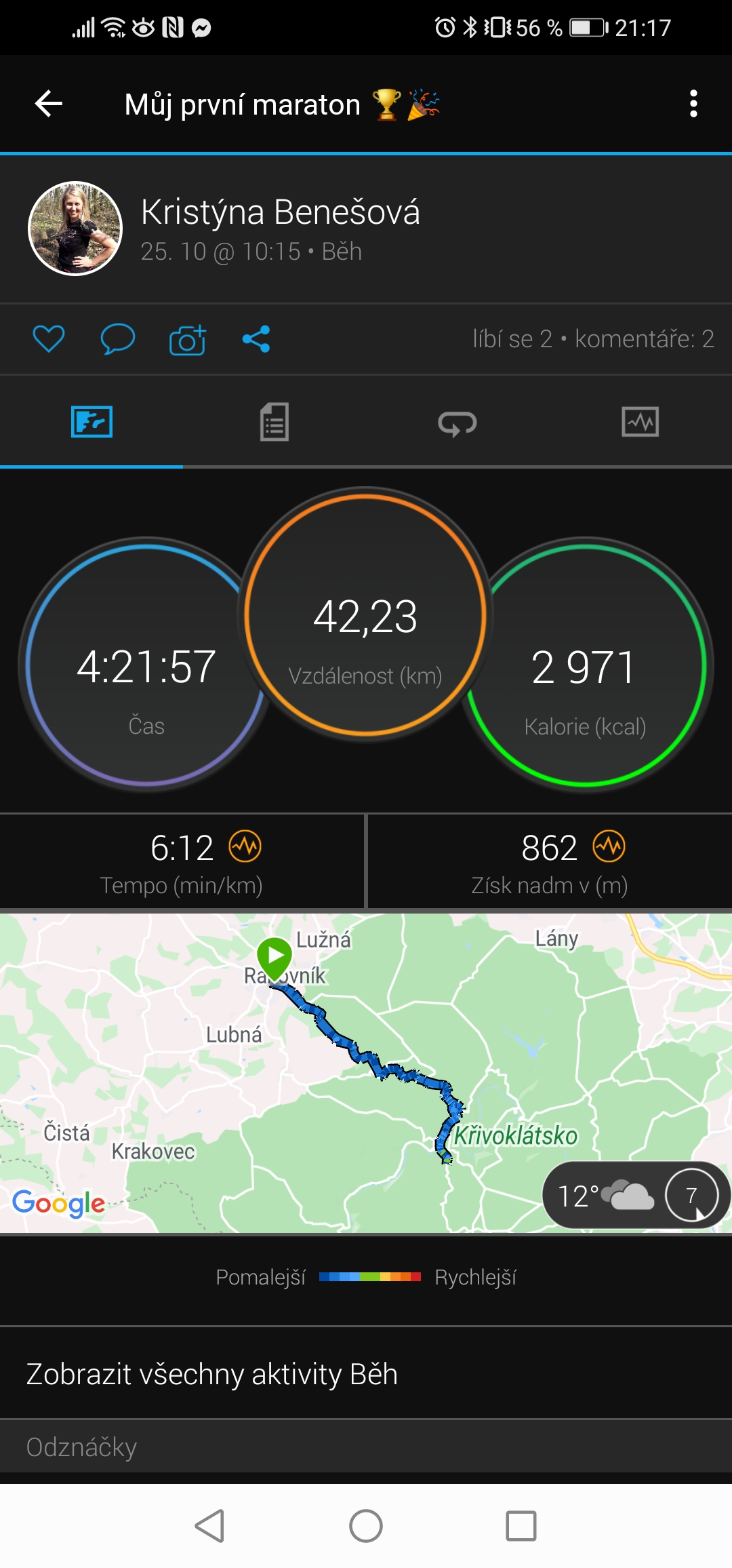Like this activity with the heart
The height and width of the screenshot is (1568, 732).
[x=49, y=338]
